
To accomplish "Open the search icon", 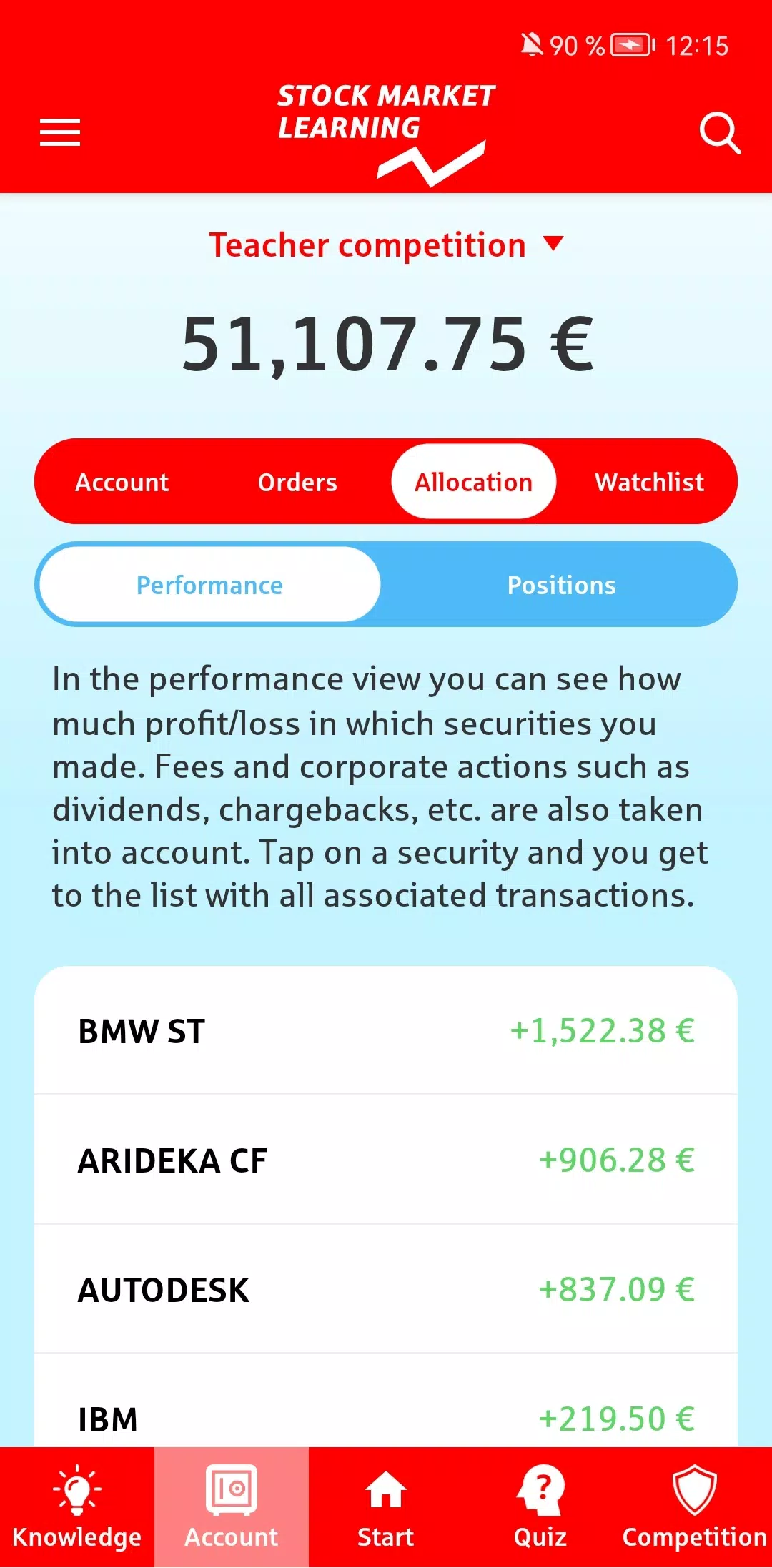I will (718, 133).
